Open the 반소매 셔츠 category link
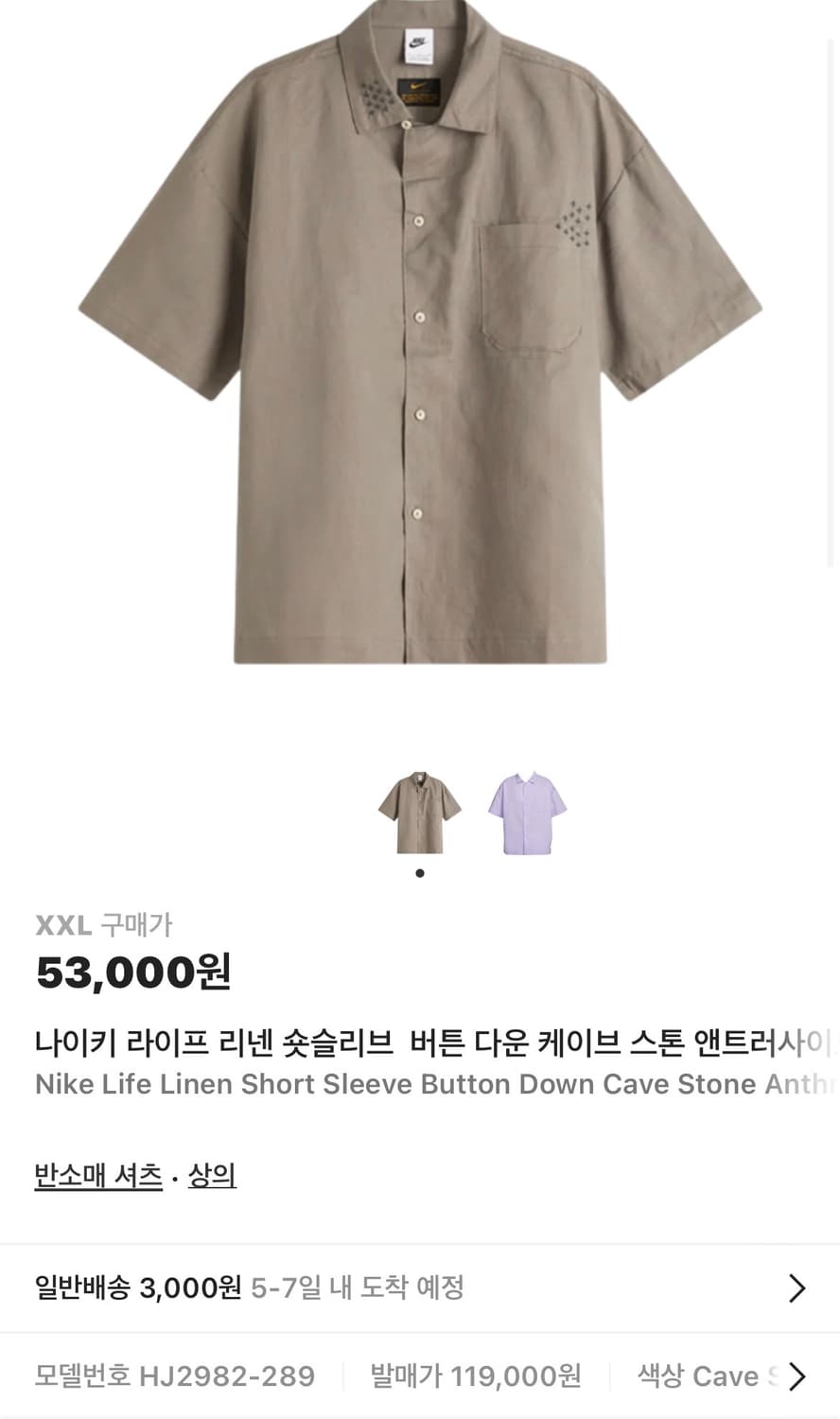The height and width of the screenshot is (1419, 840). (96, 1175)
